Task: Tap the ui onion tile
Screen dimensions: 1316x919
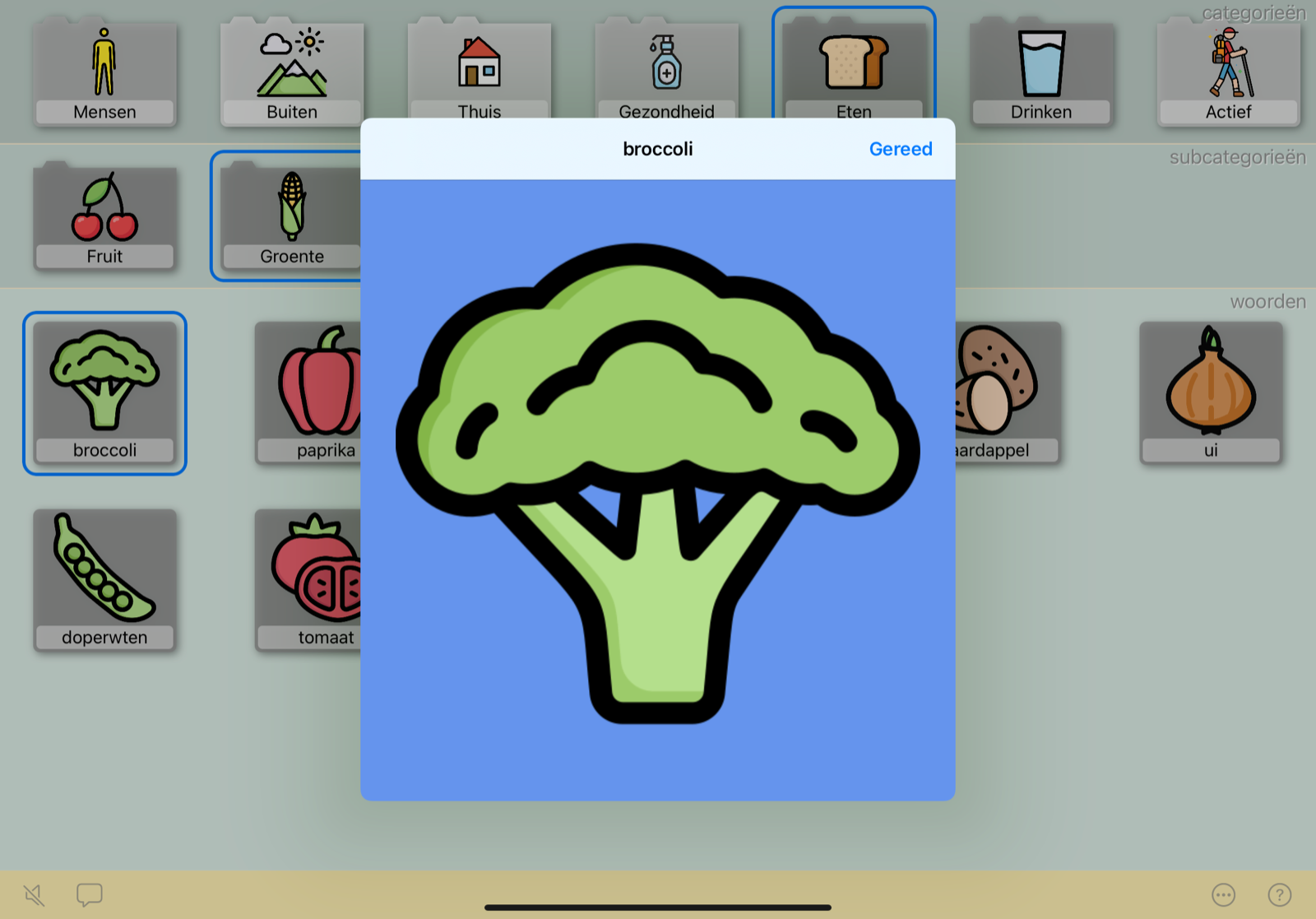Action: (x=1210, y=392)
